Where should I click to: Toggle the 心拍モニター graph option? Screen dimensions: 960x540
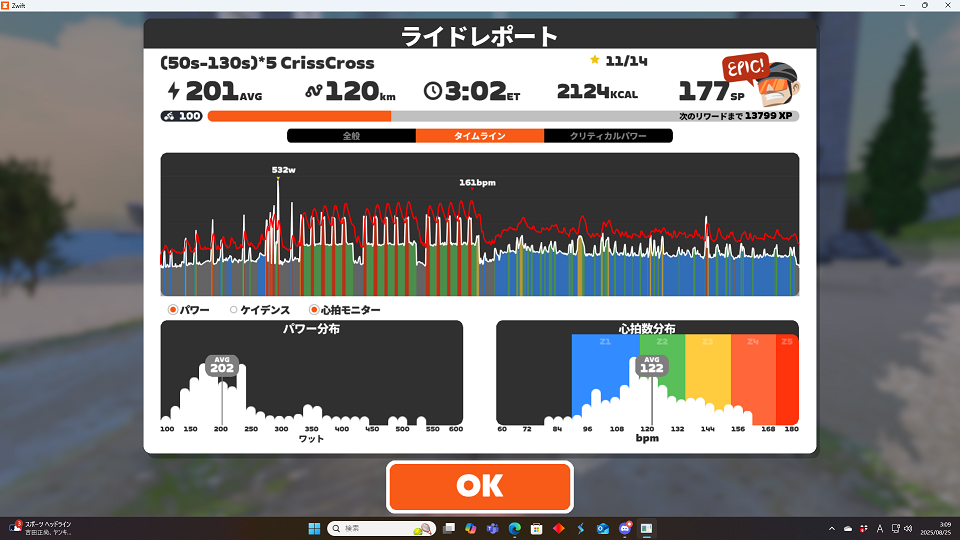point(314,310)
